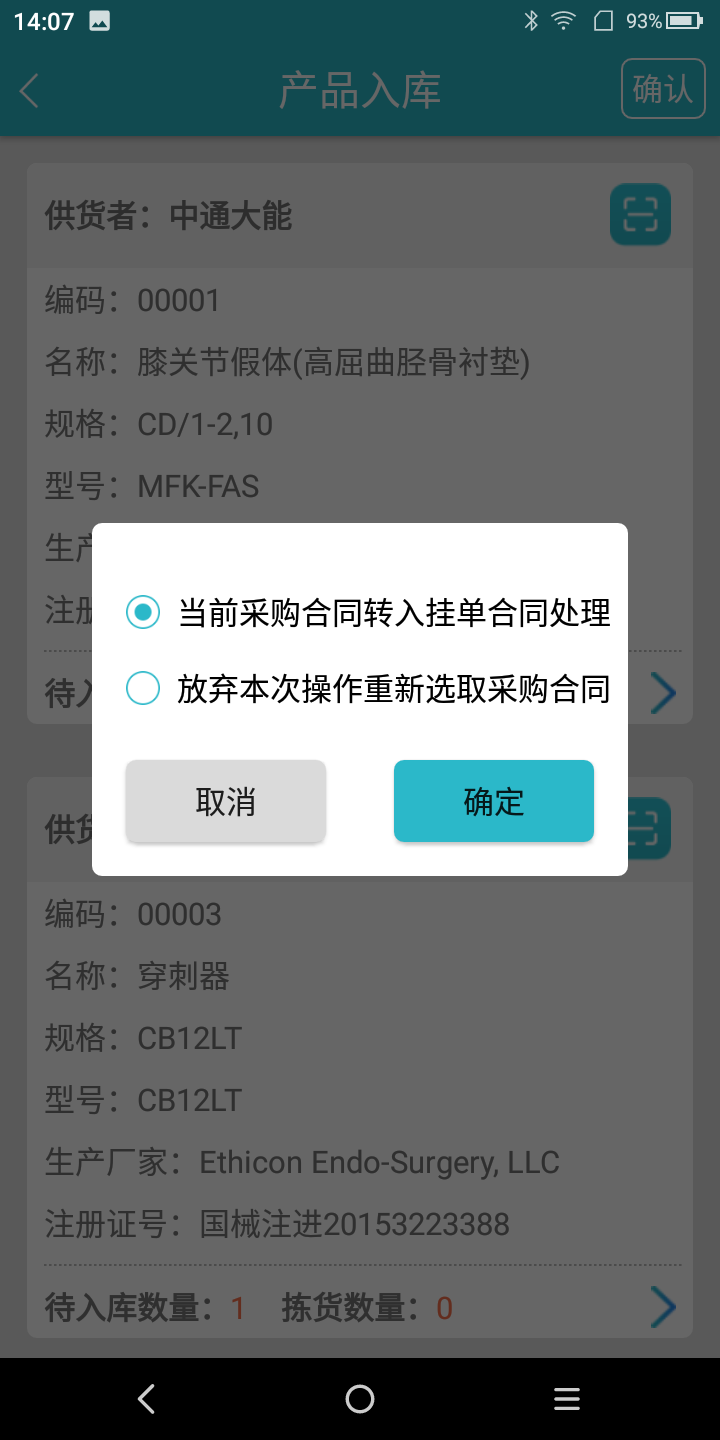720x1440 pixels.
Task: Tap the 取消 button
Action: coord(226,802)
